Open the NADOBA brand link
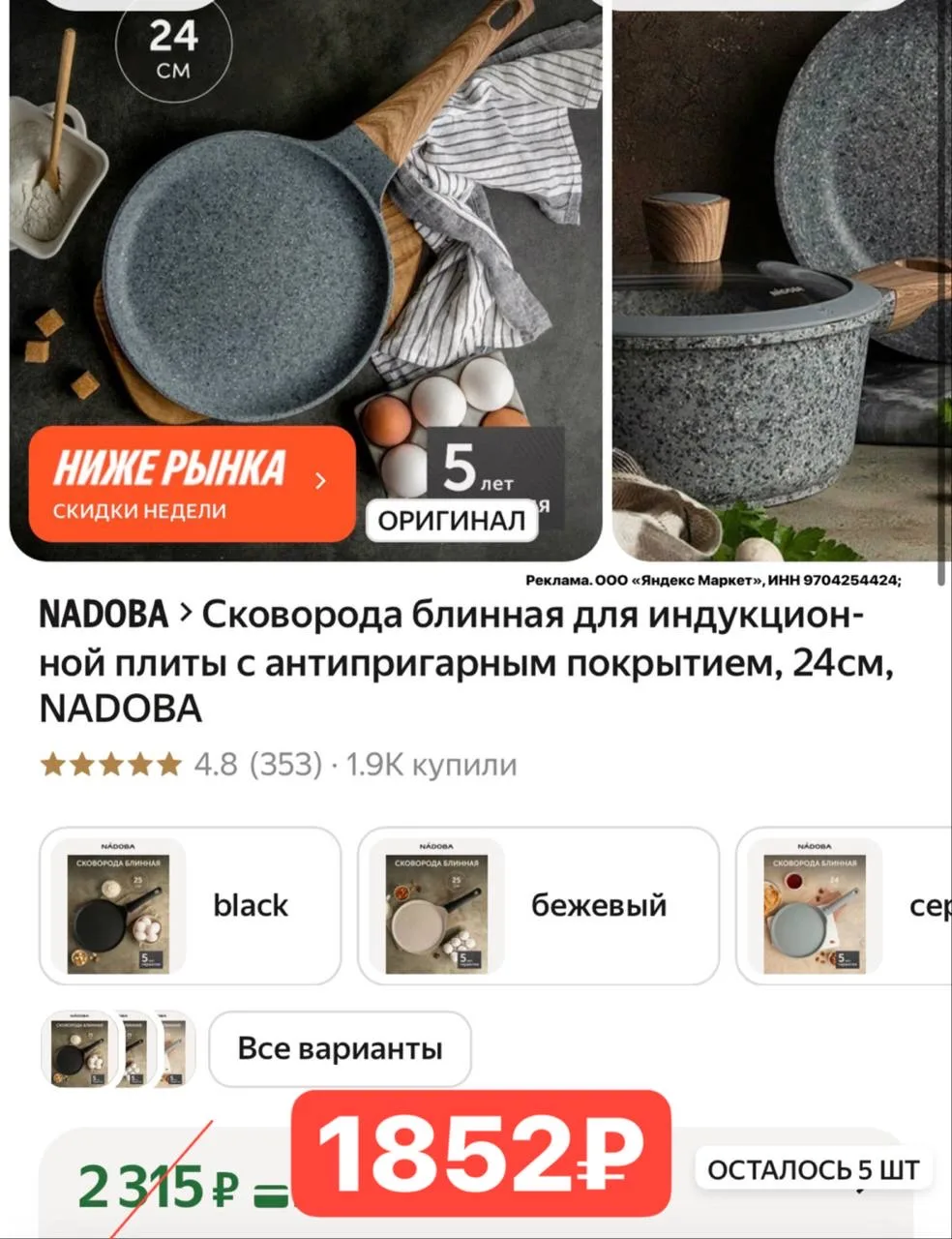The width and height of the screenshot is (952, 1239). click(104, 614)
